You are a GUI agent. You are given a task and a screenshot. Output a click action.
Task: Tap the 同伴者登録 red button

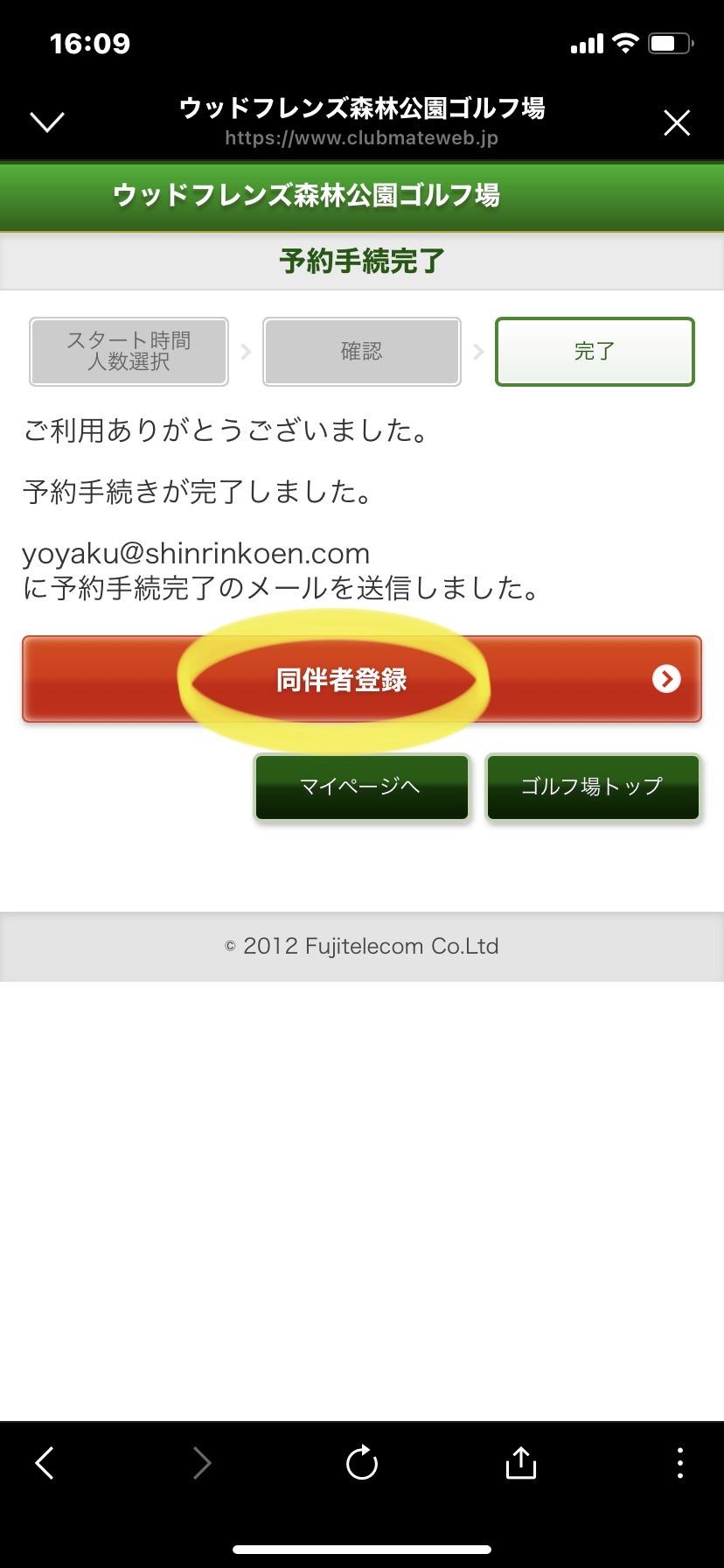click(x=361, y=679)
